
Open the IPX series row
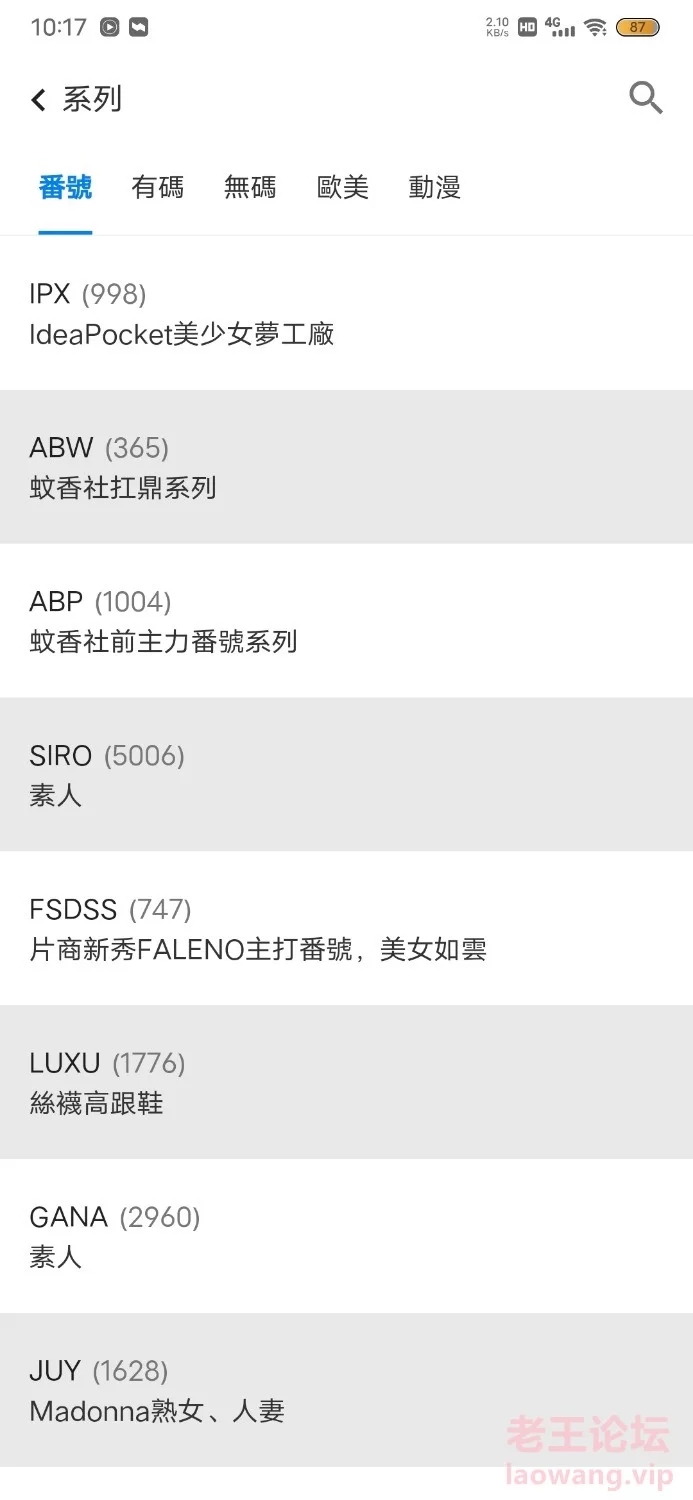346,313
